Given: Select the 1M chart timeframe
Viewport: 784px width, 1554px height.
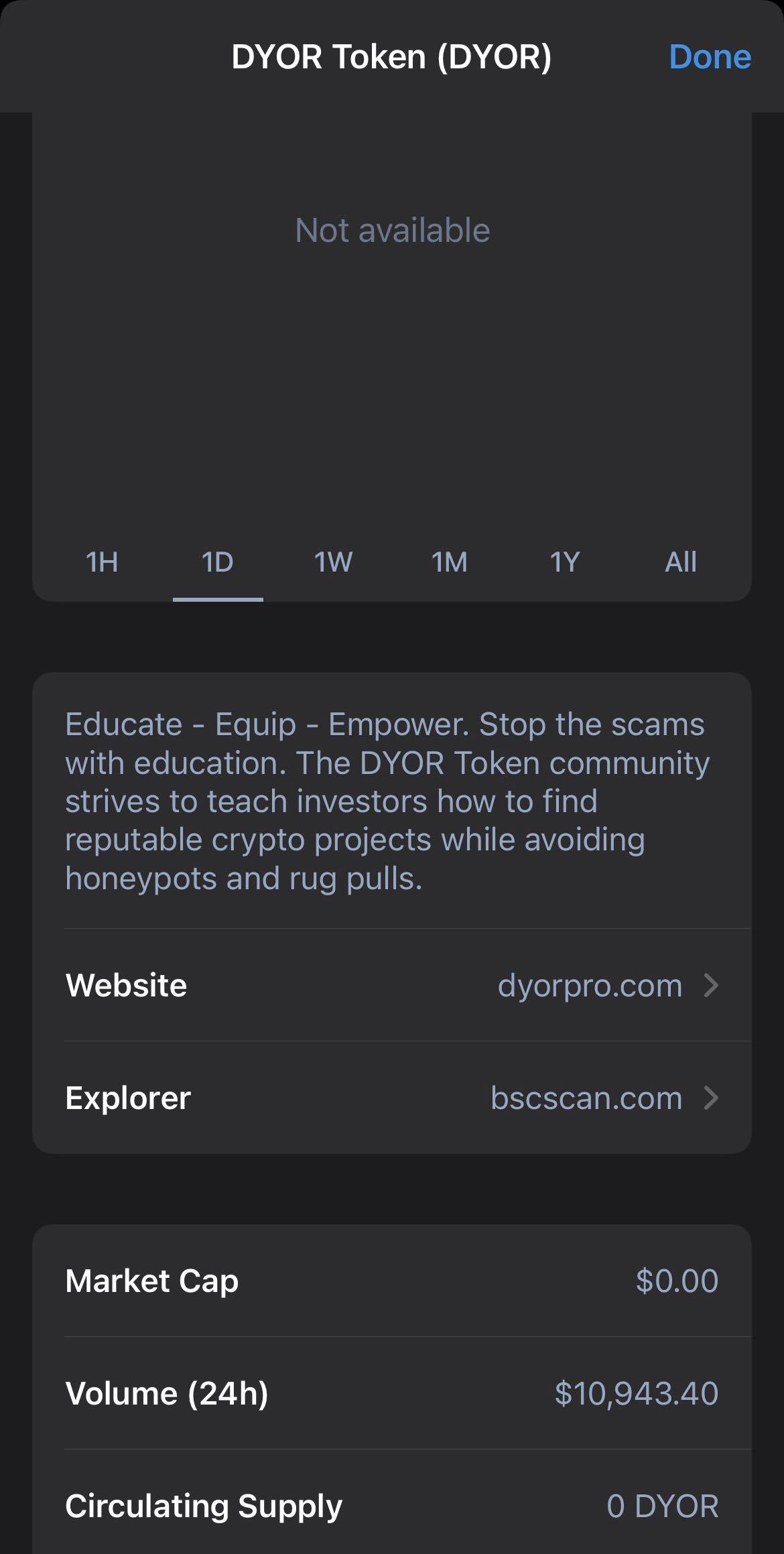Looking at the screenshot, I should [x=449, y=562].
